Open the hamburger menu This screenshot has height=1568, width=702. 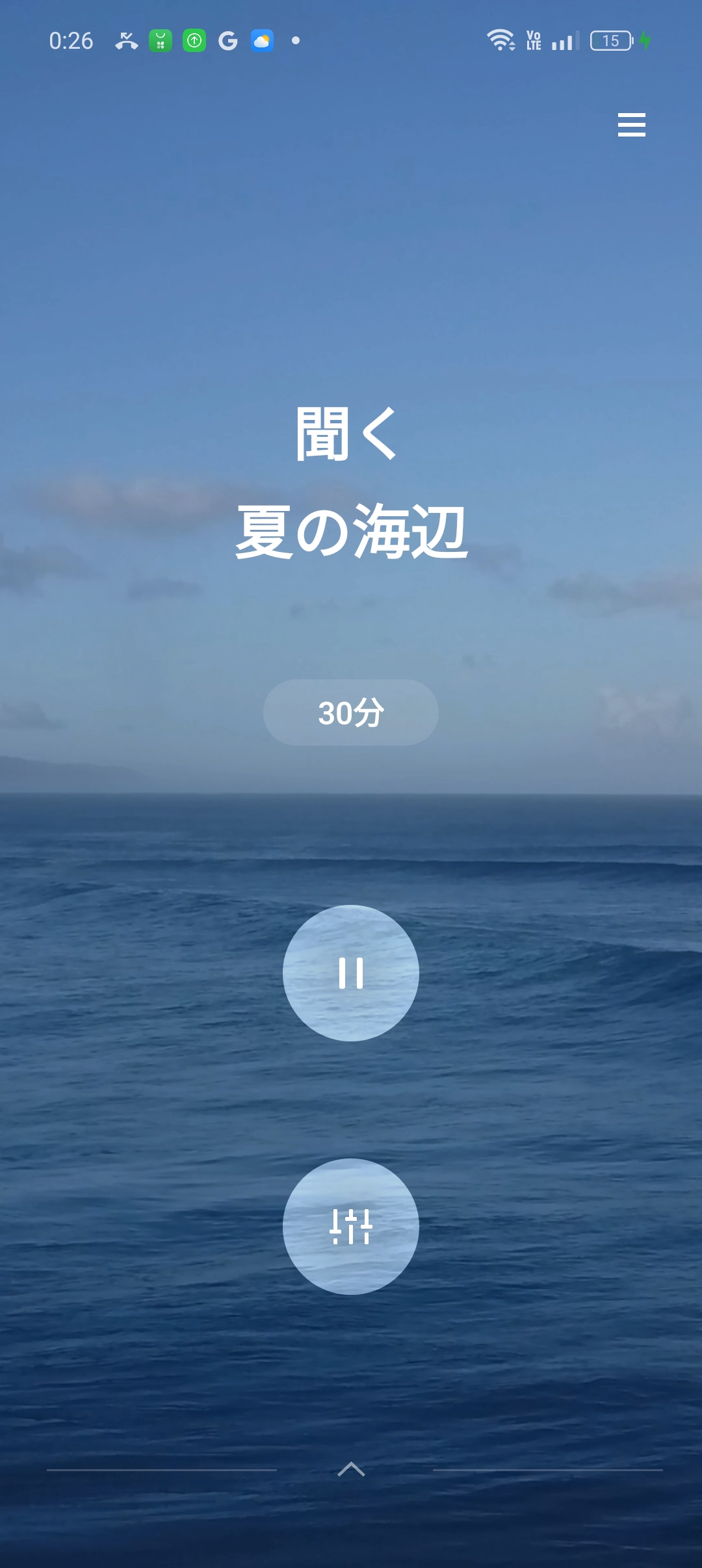coord(631,124)
